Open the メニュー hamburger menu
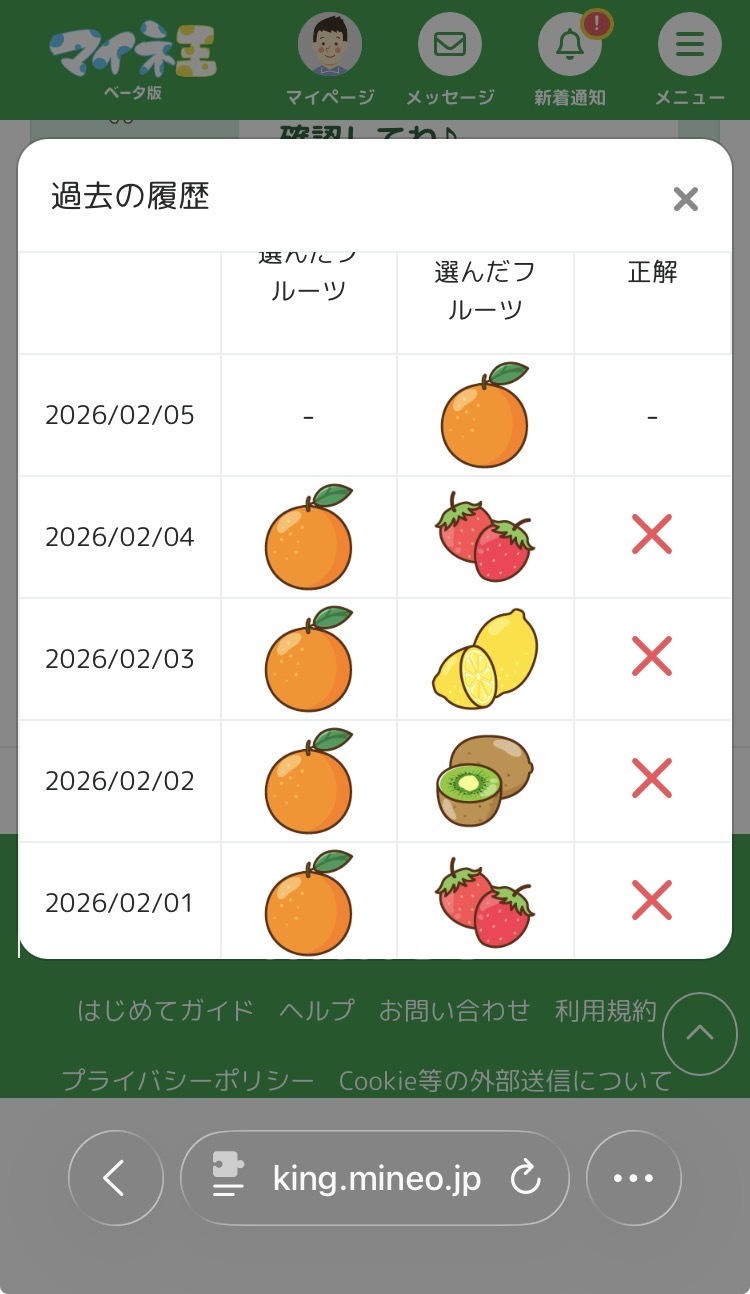This screenshot has height=1294, width=750. 690,46
